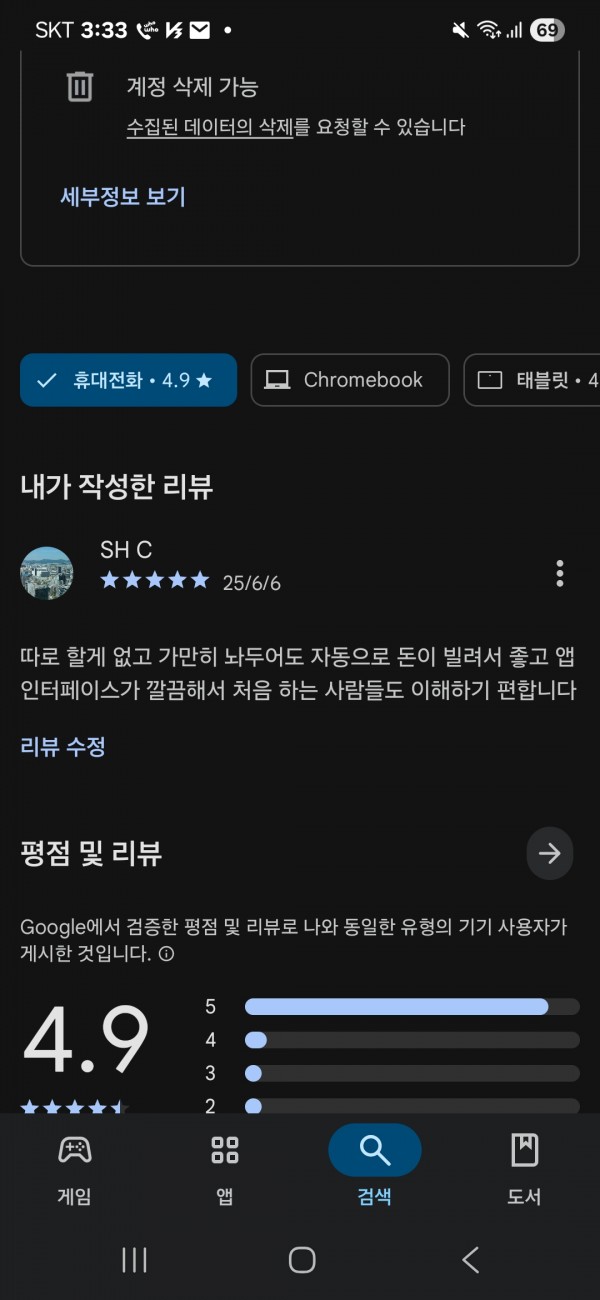The width and height of the screenshot is (600, 1300).
Task: Select the 태블릿 rating chip
Action: pos(532,380)
